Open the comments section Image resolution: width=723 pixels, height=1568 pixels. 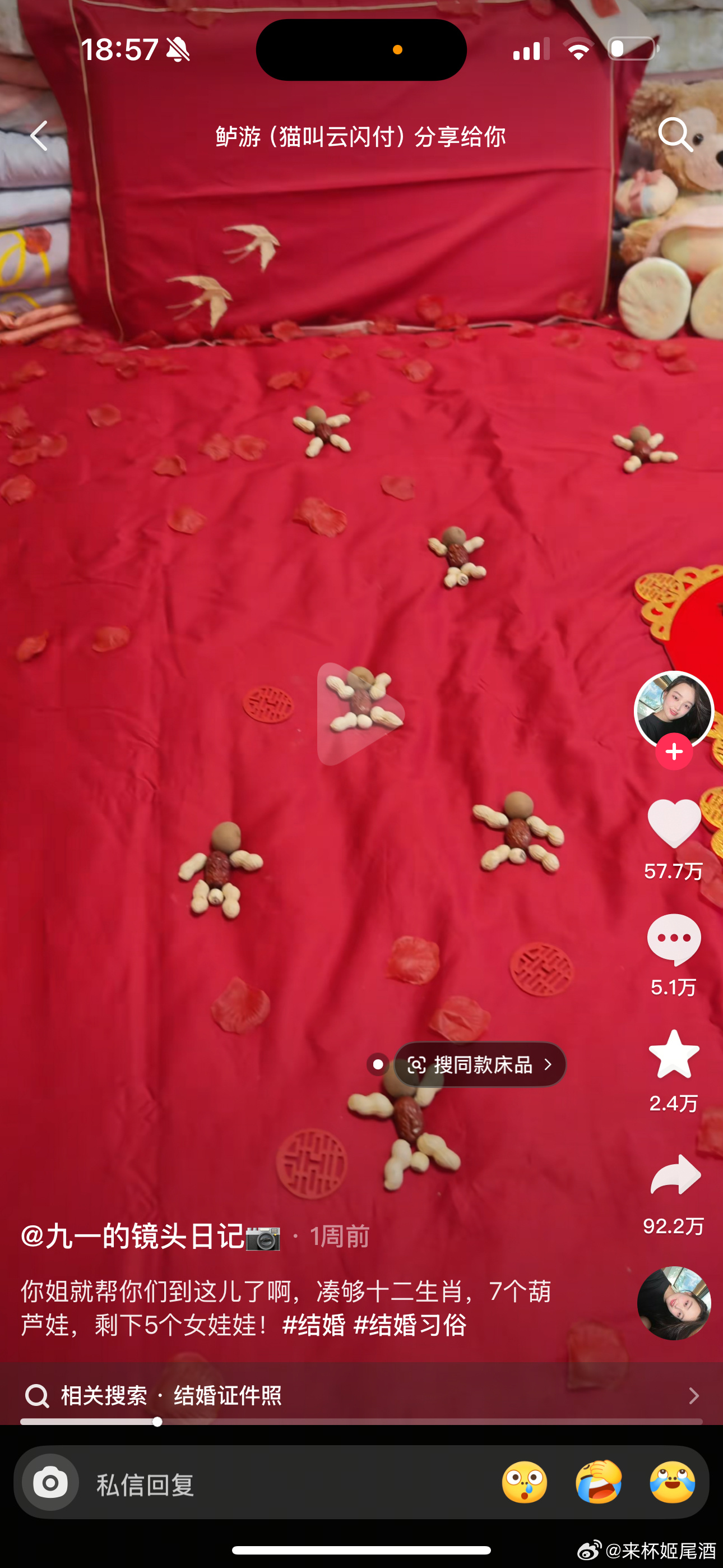tap(674, 939)
